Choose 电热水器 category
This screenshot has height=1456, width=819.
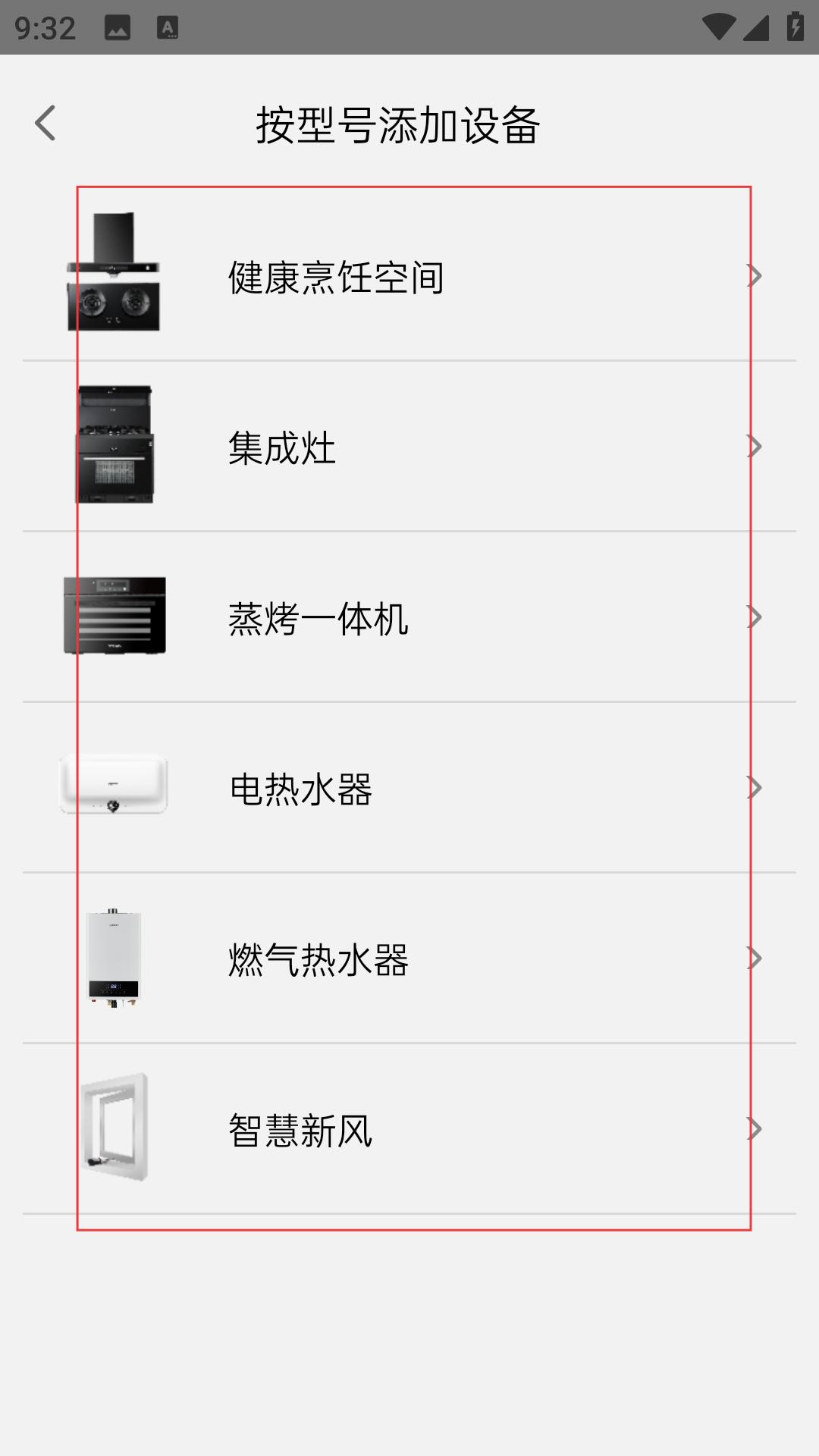pos(409,788)
